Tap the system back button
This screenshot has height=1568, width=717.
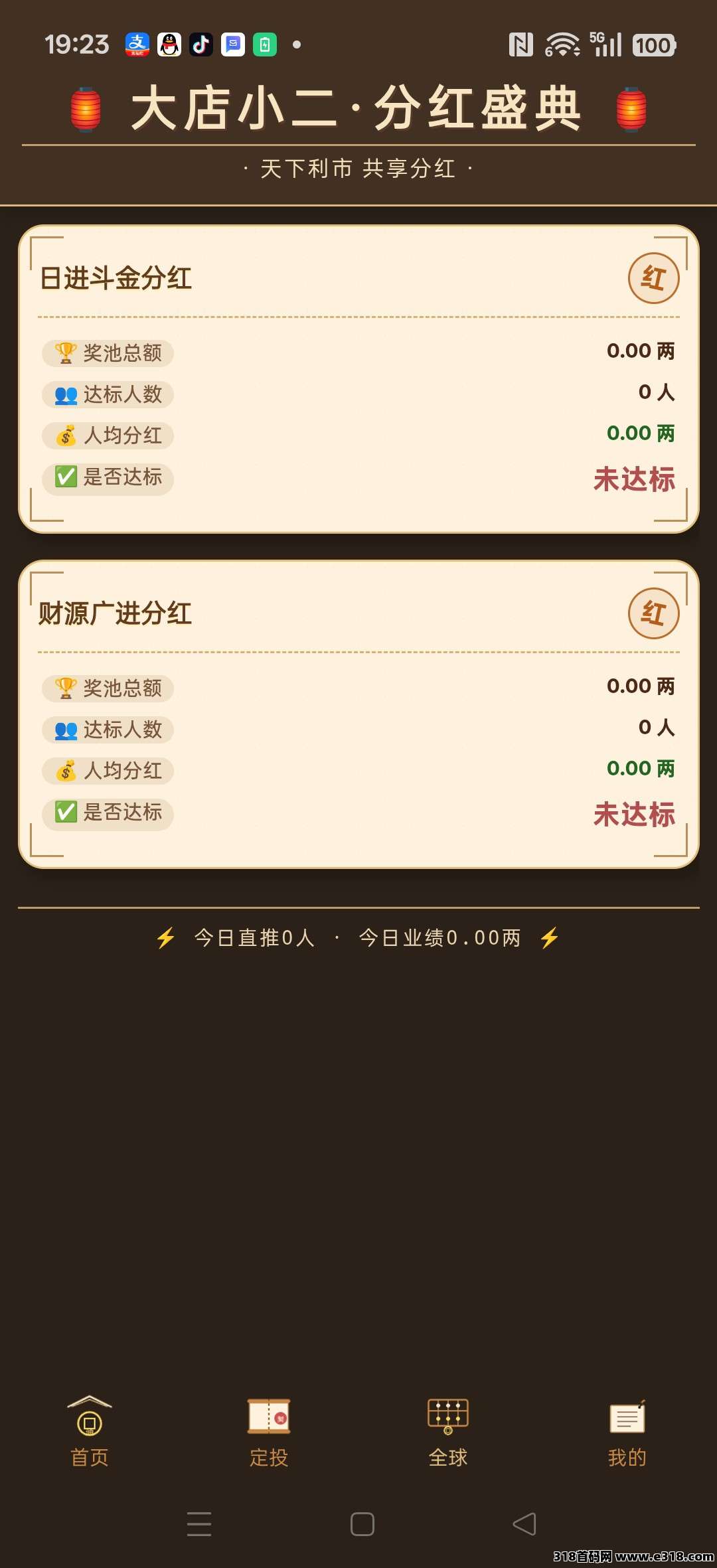click(524, 1524)
